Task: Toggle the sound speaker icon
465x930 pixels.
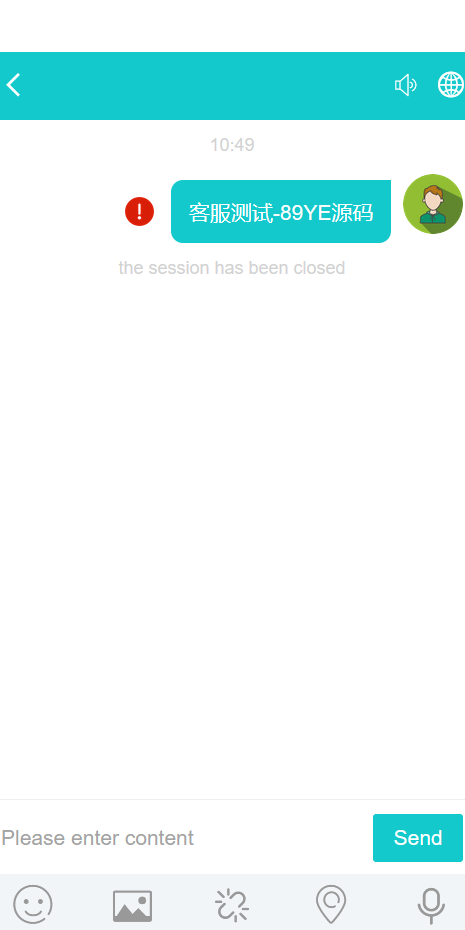Action: tap(406, 85)
